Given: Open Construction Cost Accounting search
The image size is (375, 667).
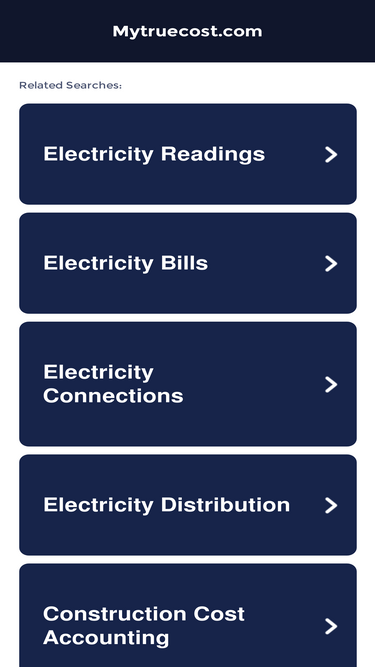Looking at the screenshot, I should pos(188,616).
